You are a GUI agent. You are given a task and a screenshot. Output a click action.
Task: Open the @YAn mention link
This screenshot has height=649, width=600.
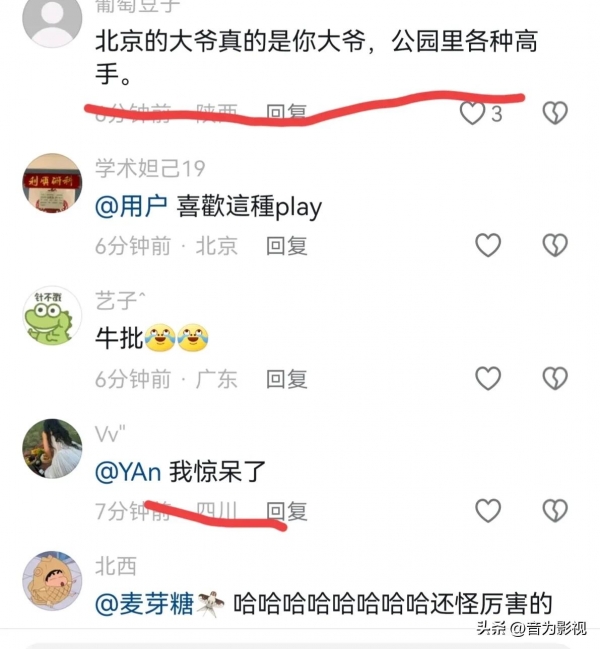click(128, 471)
